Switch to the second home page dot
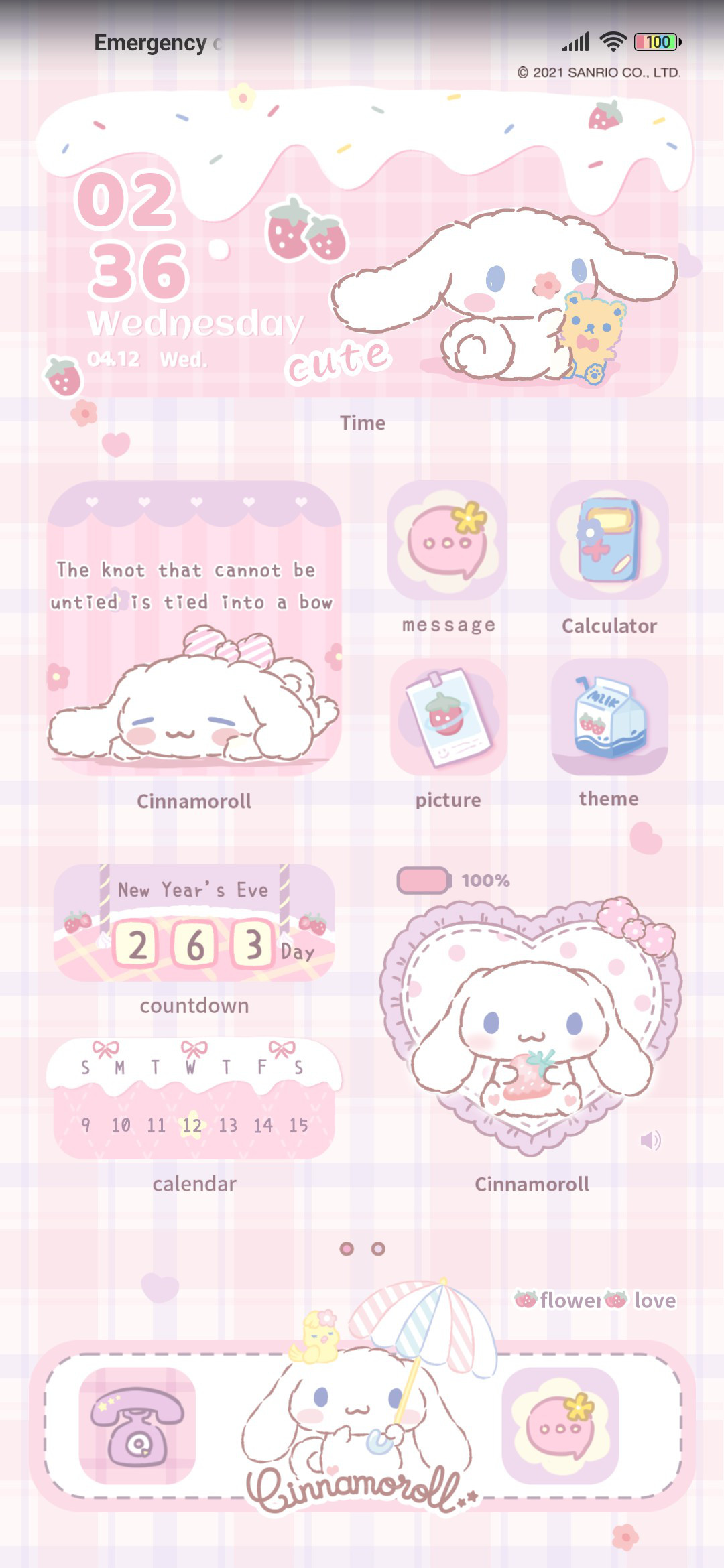Viewport: 724px width, 1568px height. 378,1248
